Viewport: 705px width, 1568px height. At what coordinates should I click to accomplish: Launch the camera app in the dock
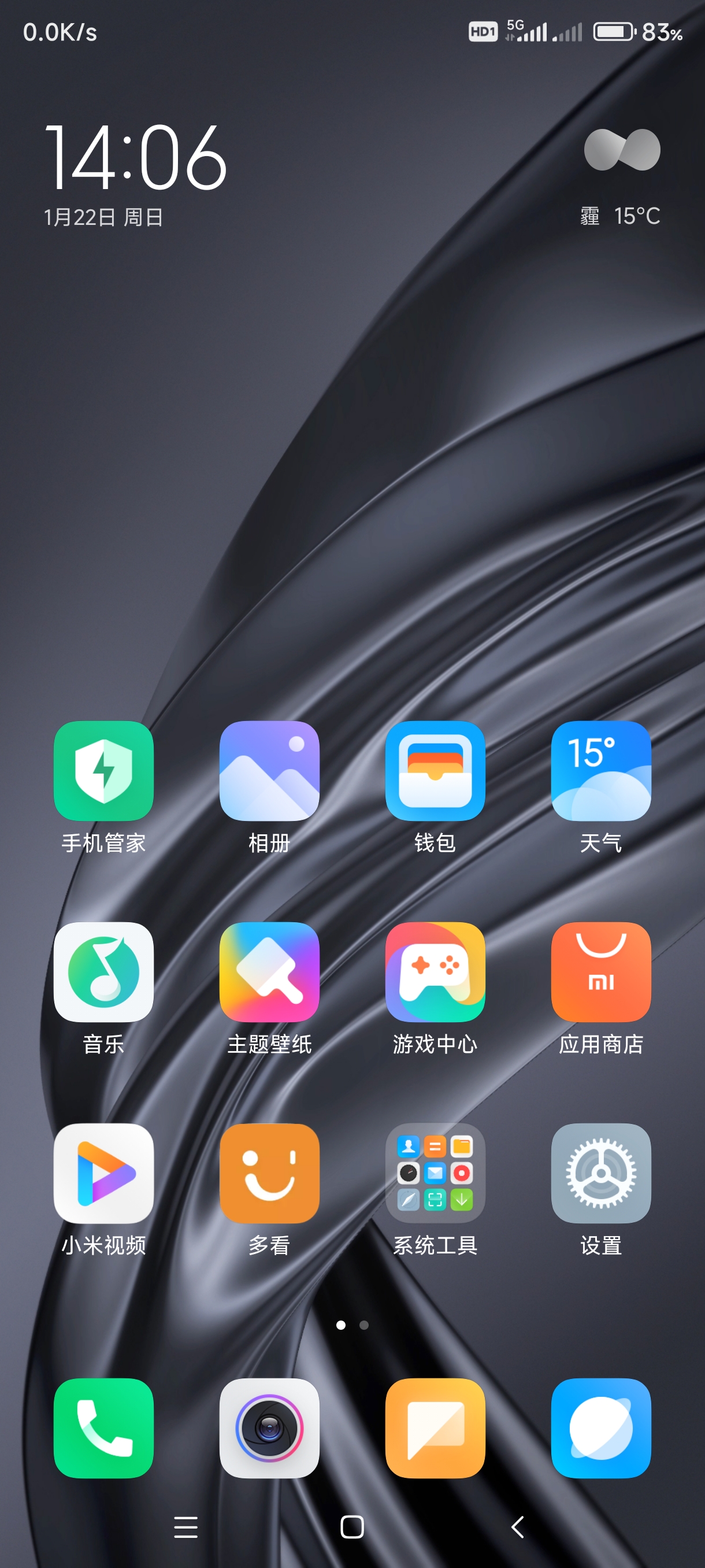click(x=269, y=1428)
